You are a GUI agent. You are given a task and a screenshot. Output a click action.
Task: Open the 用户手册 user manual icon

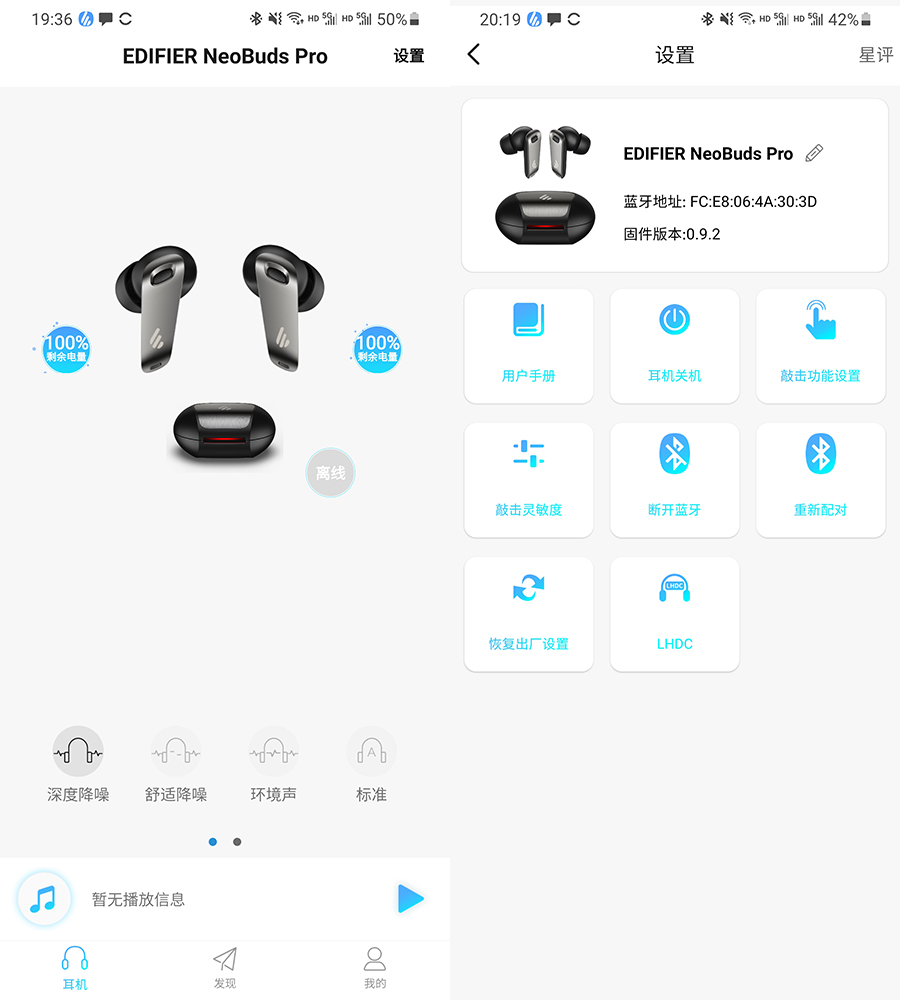(528, 345)
